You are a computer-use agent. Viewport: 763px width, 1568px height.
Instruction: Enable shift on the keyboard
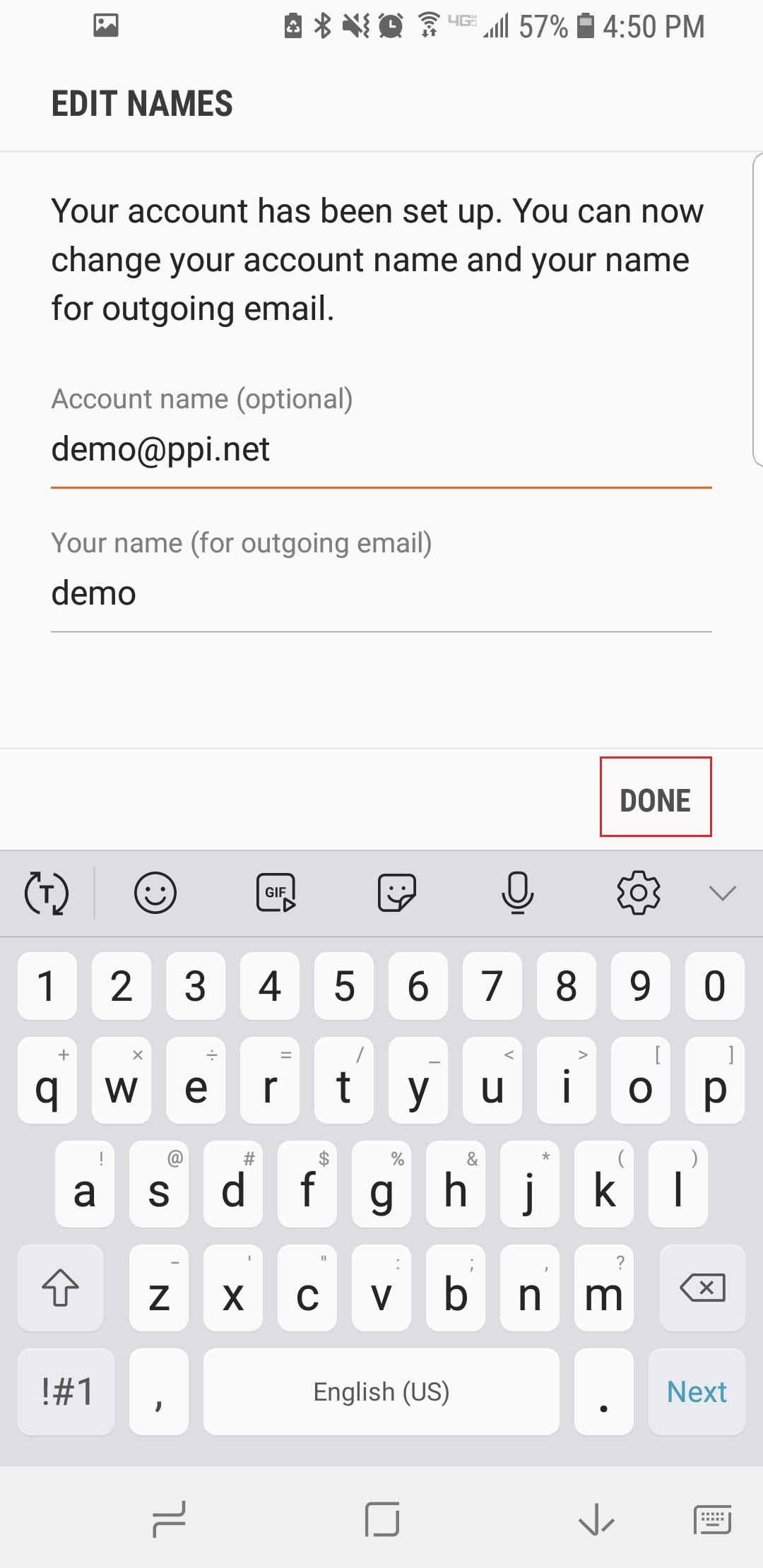(61, 1288)
